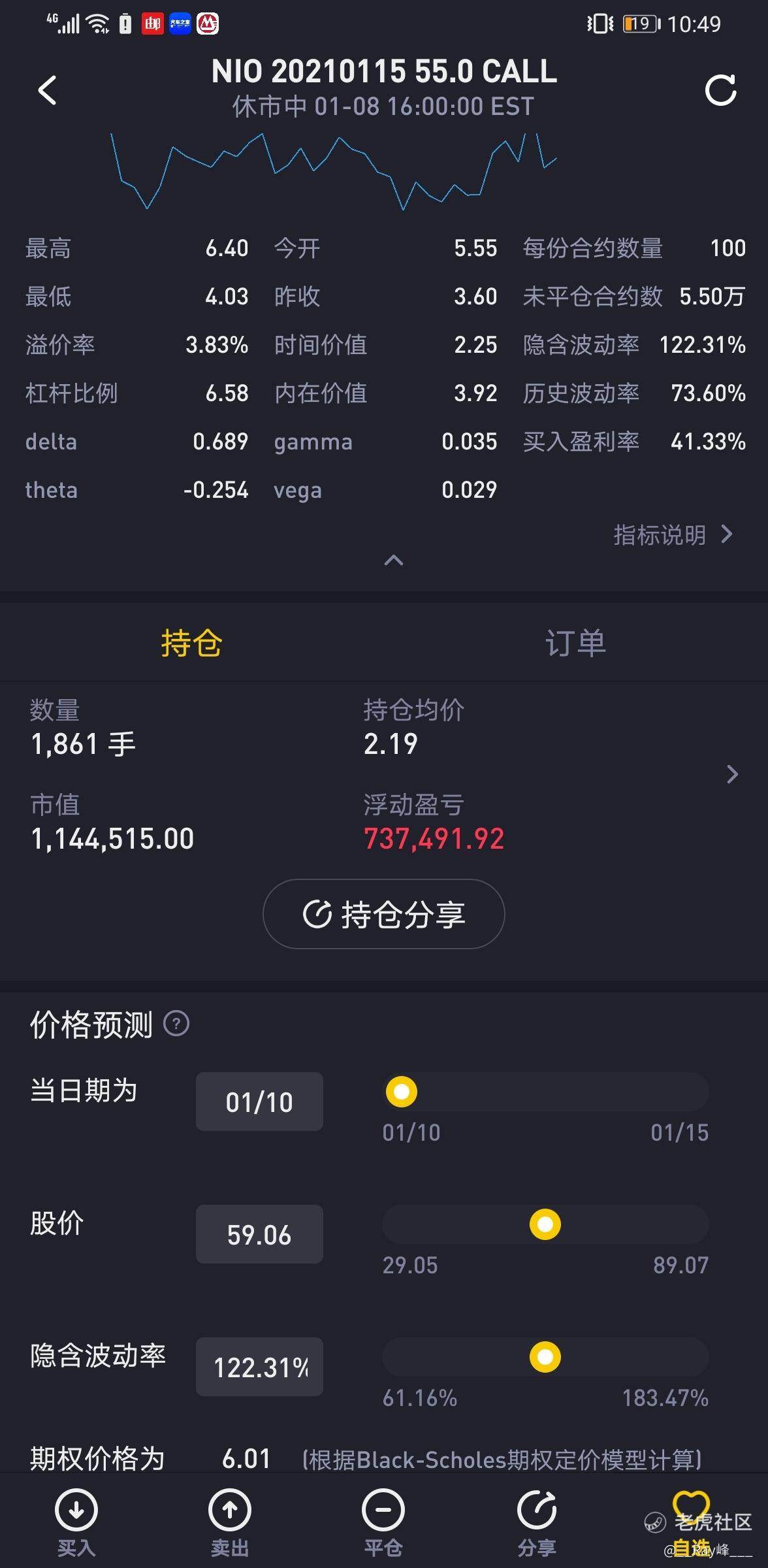Tap the implied volatility slider handle
This screenshot has height=1568, width=768.
(x=545, y=1357)
